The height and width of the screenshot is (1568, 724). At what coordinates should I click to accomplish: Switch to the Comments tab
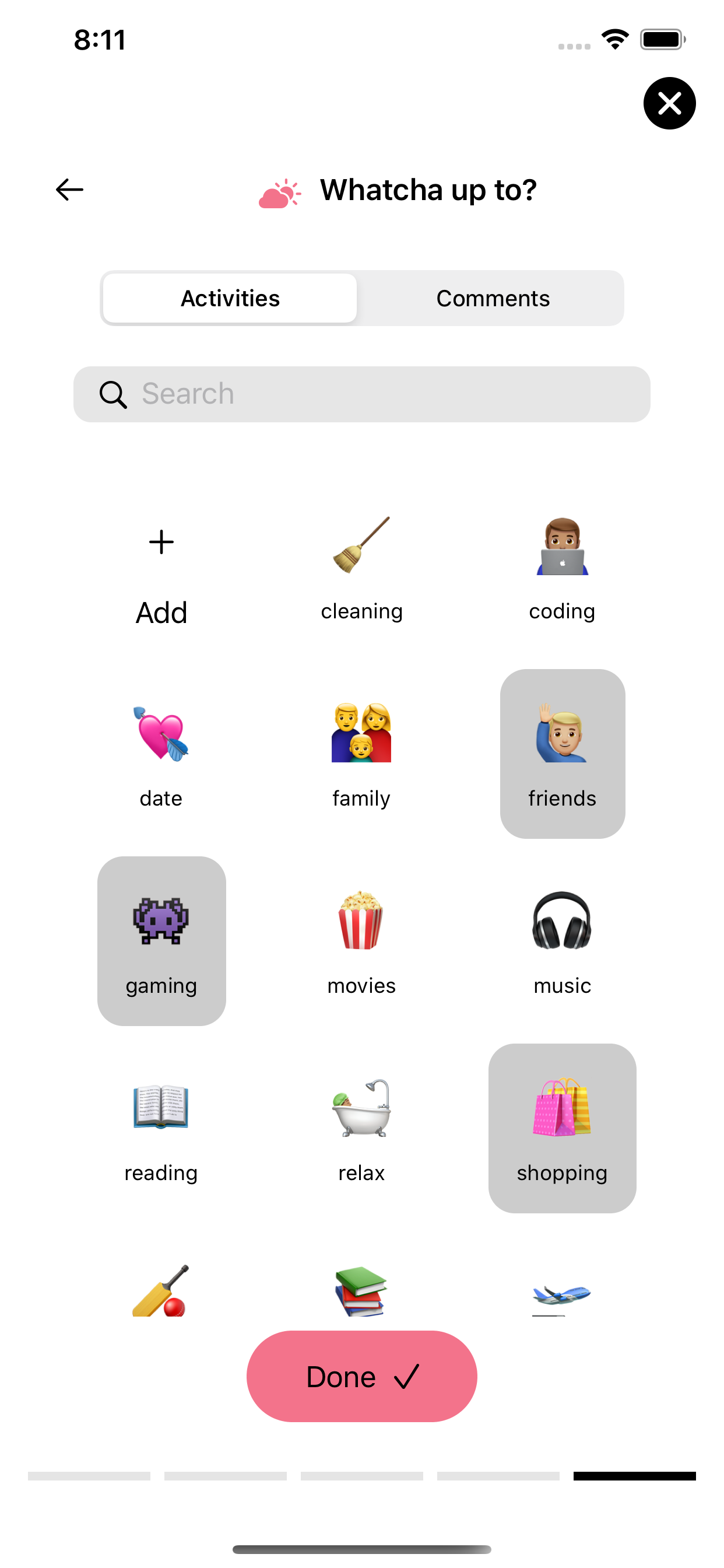pyautogui.click(x=492, y=298)
